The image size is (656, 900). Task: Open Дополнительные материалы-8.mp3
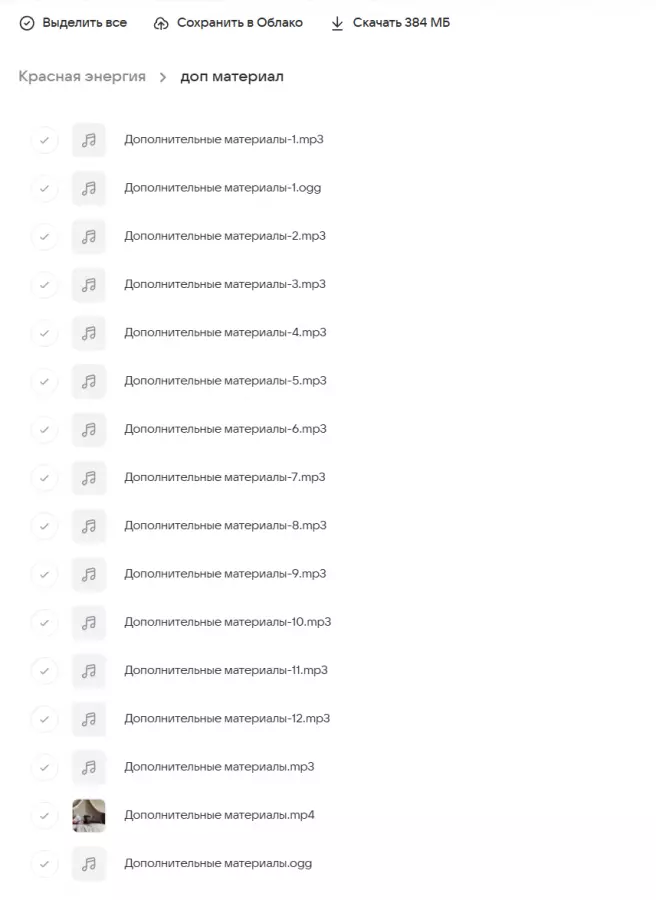[x=224, y=526]
